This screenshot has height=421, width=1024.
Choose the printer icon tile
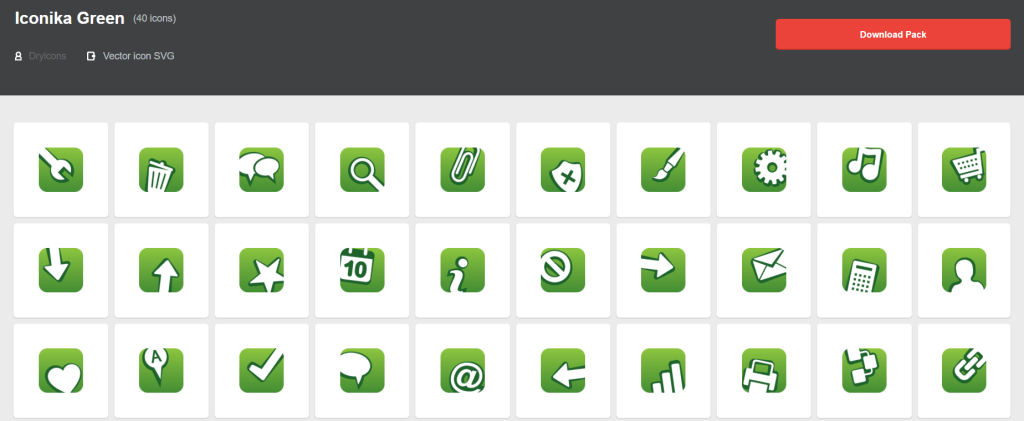pos(764,371)
